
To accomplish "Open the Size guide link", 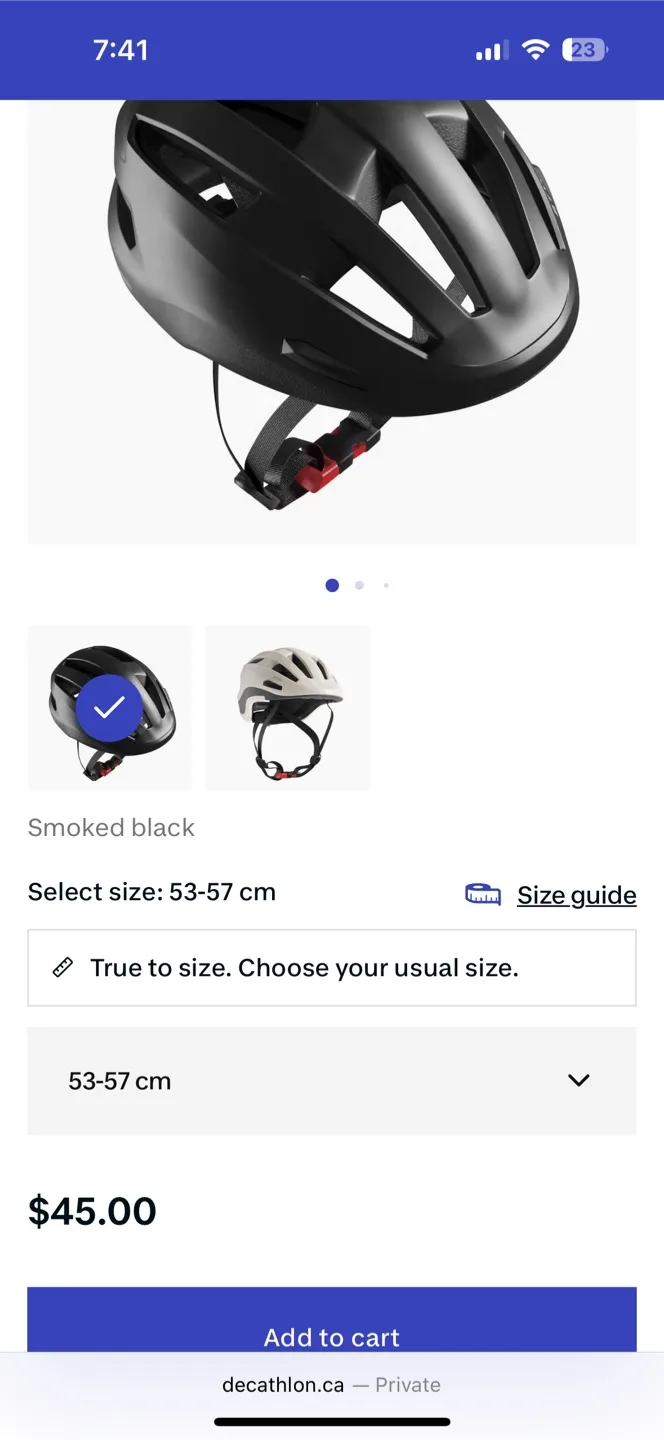I will click(576, 895).
